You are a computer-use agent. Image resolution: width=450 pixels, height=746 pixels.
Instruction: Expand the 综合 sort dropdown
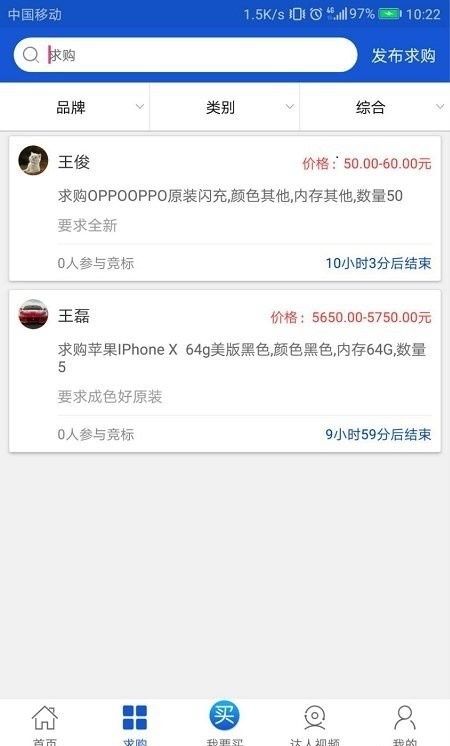click(375, 107)
